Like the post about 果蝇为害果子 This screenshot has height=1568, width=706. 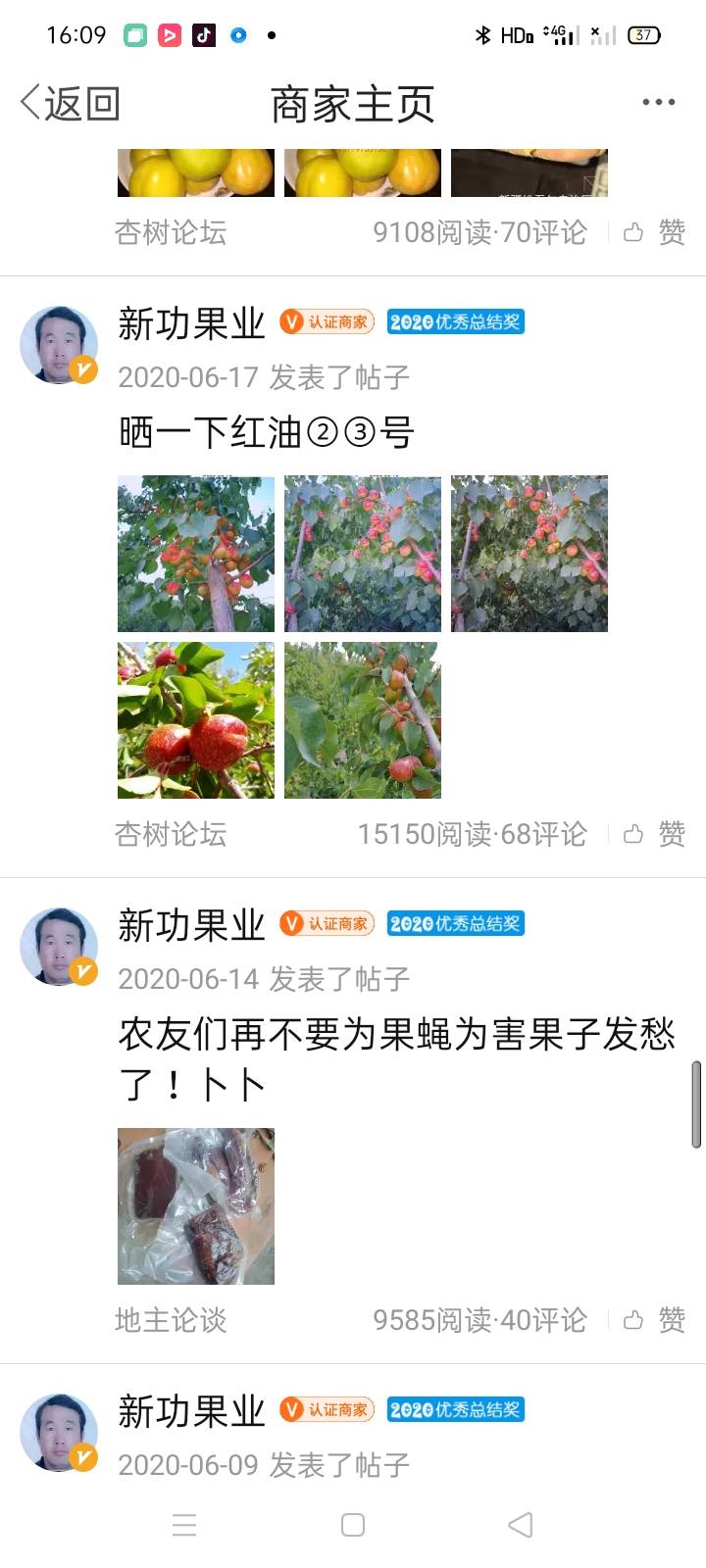tap(656, 1320)
